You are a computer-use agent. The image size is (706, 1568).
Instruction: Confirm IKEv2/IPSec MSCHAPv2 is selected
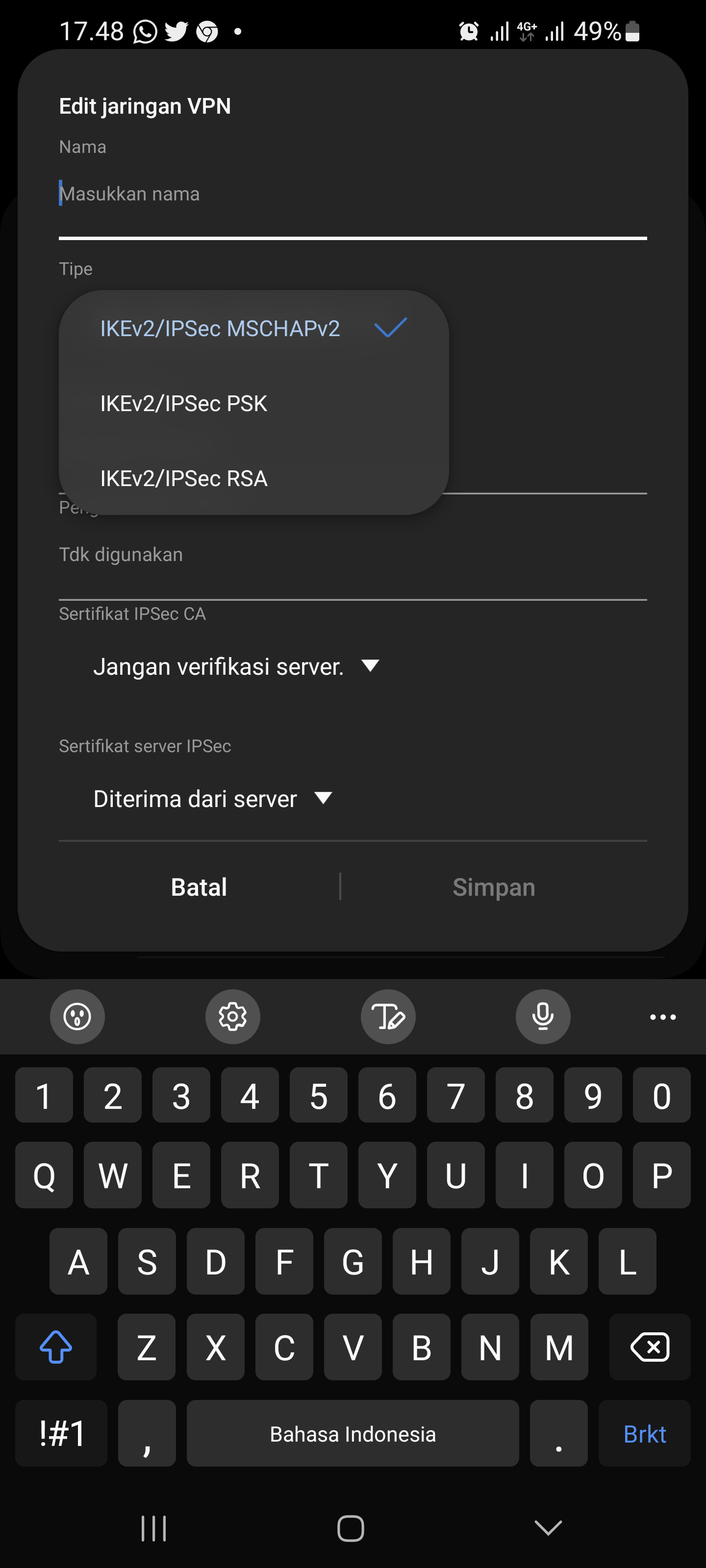point(221,328)
